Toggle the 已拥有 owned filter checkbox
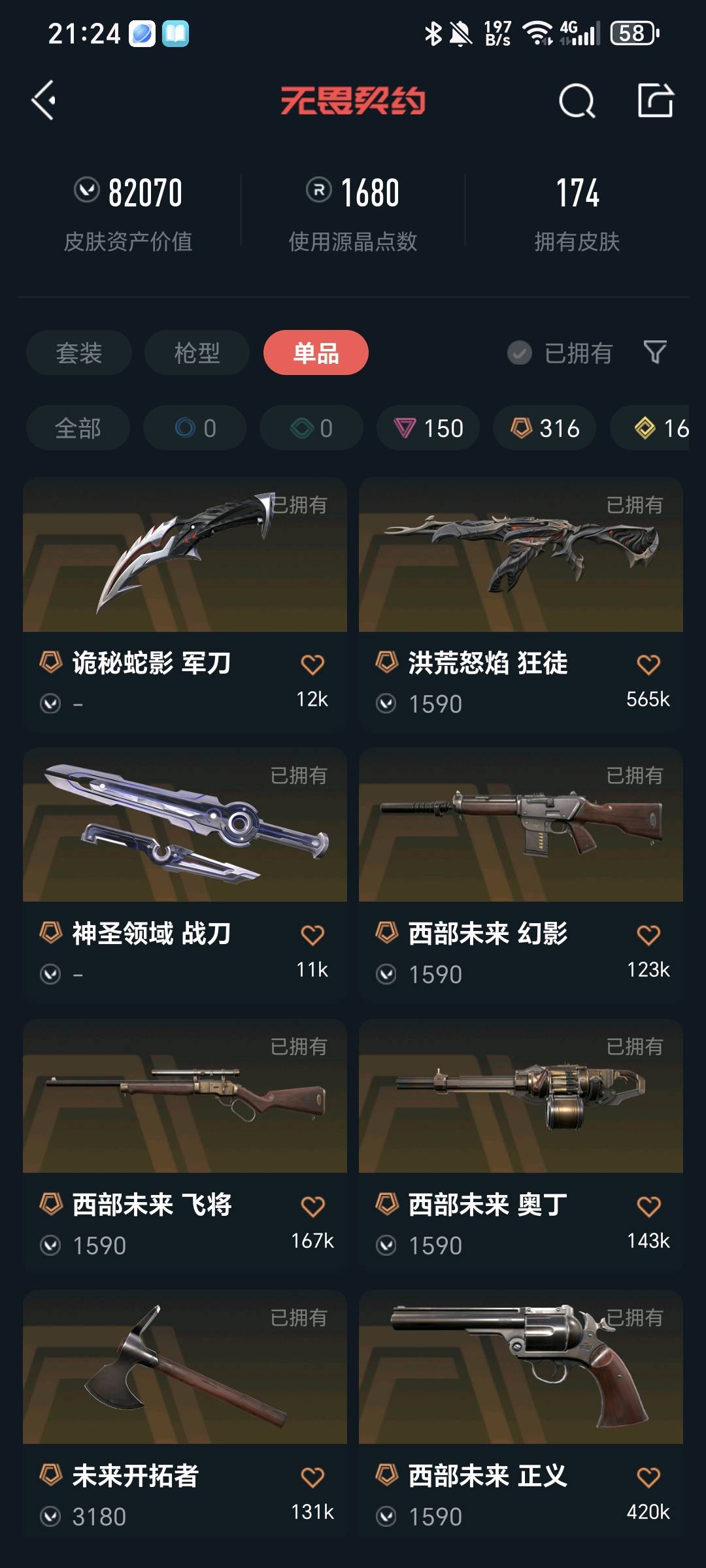 point(520,353)
